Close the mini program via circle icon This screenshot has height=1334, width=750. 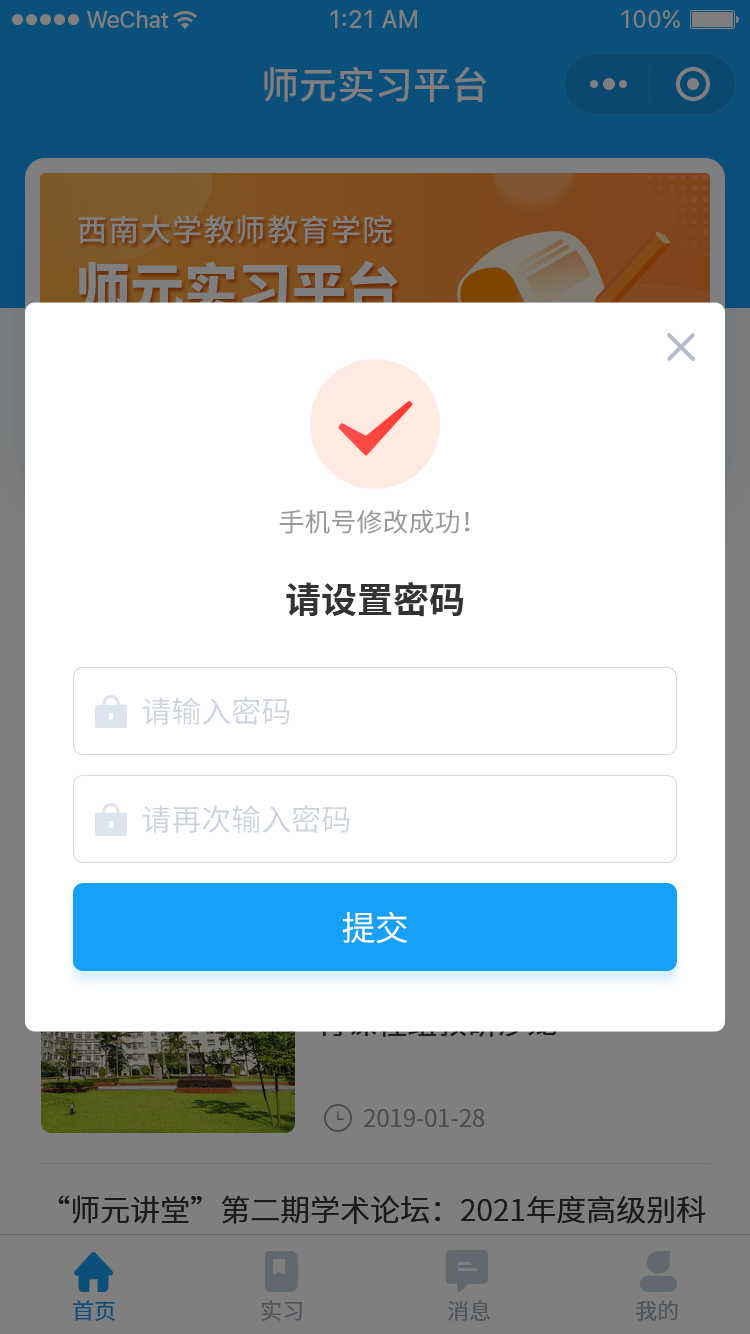[x=692, y=84]
